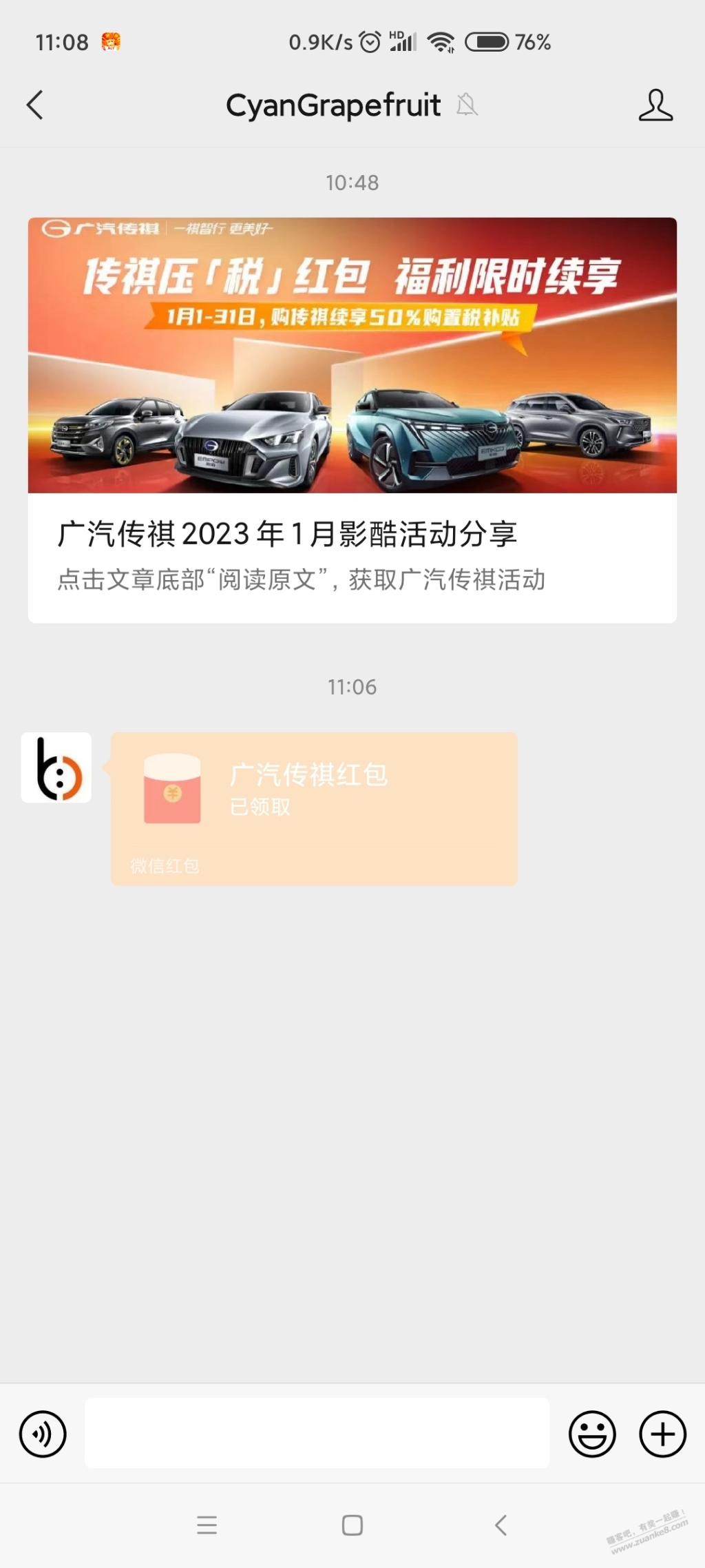Open system recent apps
The image size is (705, 1568).
[207, 1525]
